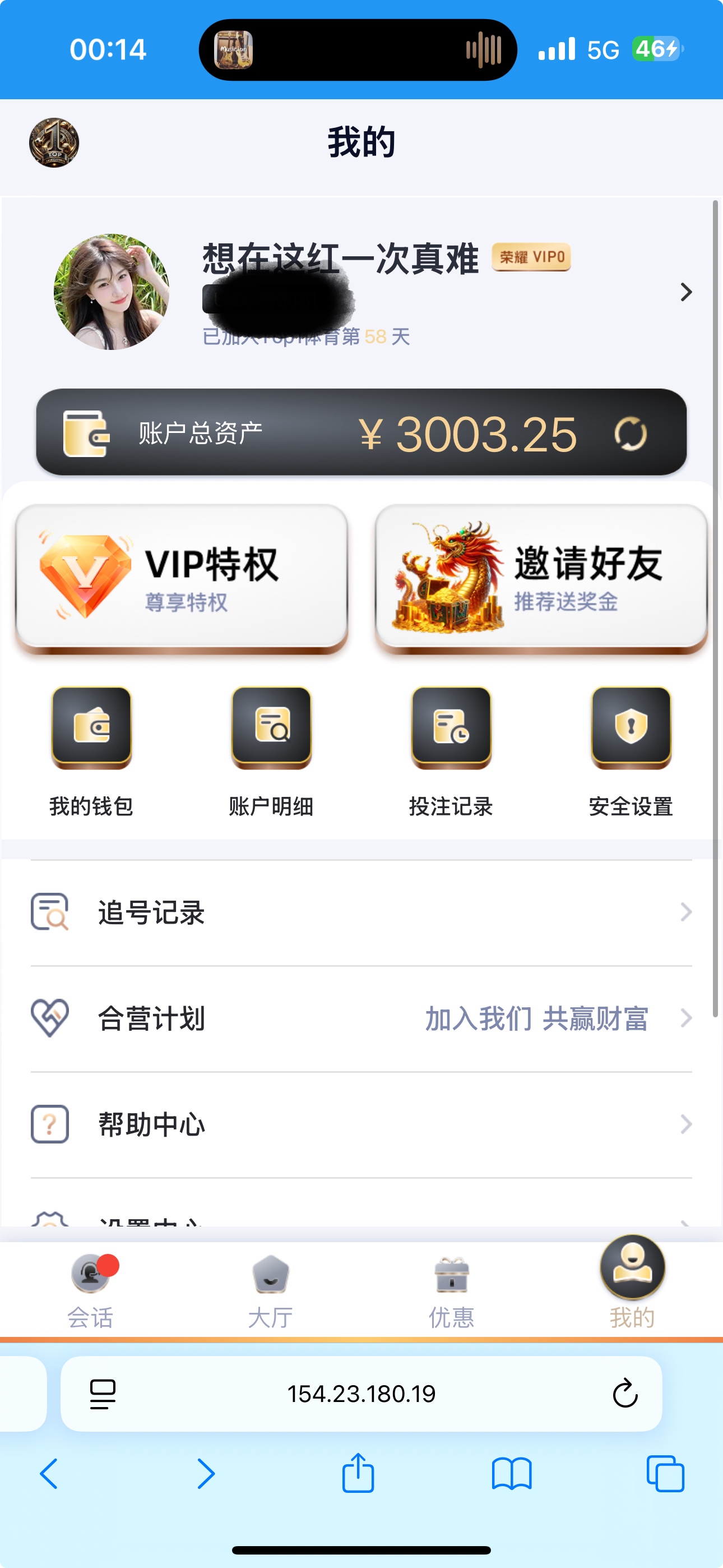Screen dimensions: 723x1568
Task: Tap the profile avatar photo
Action: (x=112, y=292)
